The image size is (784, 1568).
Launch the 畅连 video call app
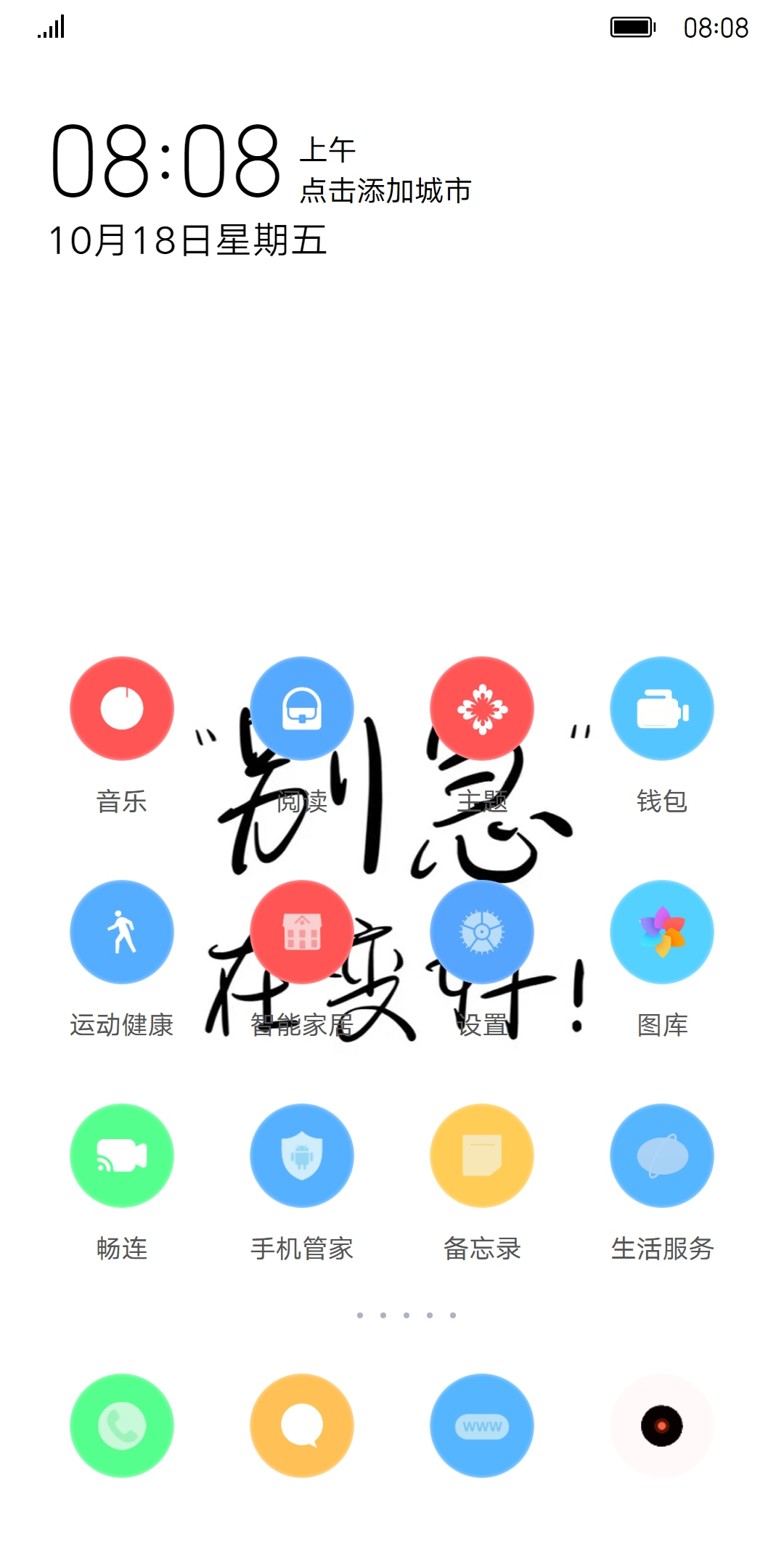[x=121, y=1156]
